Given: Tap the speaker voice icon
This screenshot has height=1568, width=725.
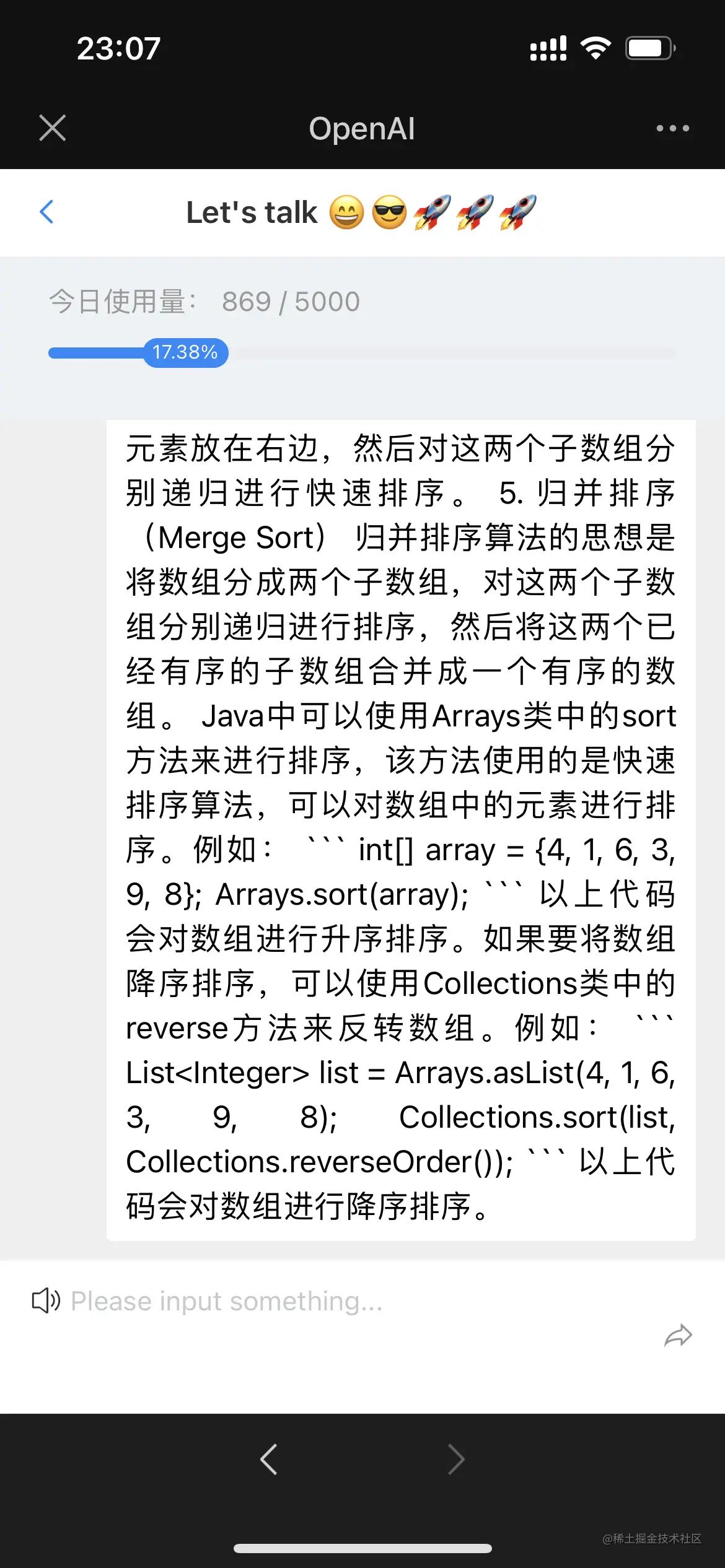Looking at the screenshot, I should [x=46, y=1300].
